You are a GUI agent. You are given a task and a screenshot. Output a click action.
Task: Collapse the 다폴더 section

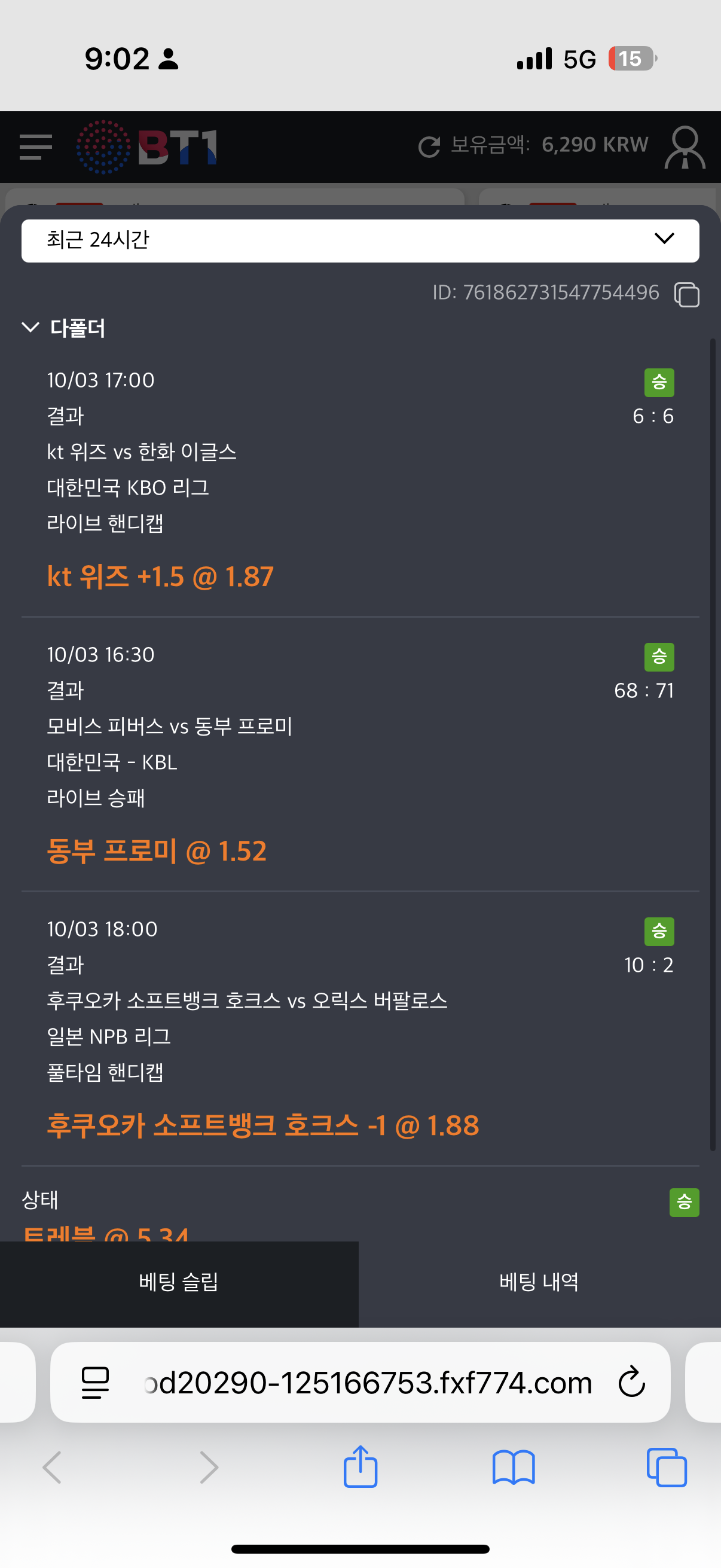pyautogui.click(x=30, y=328)
